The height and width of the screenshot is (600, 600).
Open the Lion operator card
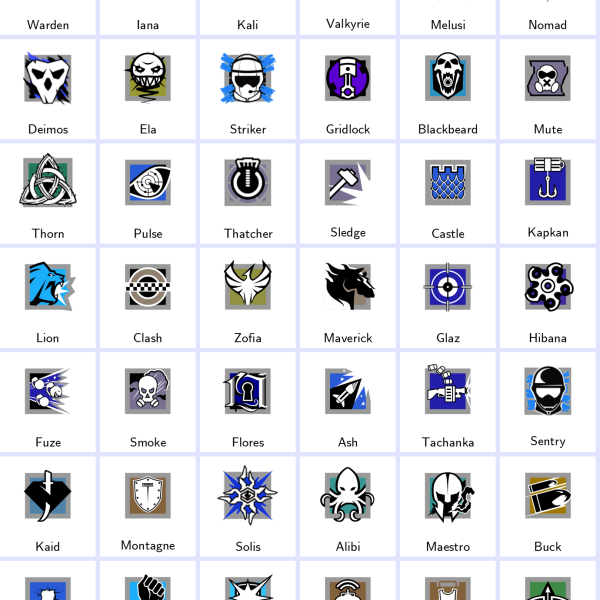(48, 298)
